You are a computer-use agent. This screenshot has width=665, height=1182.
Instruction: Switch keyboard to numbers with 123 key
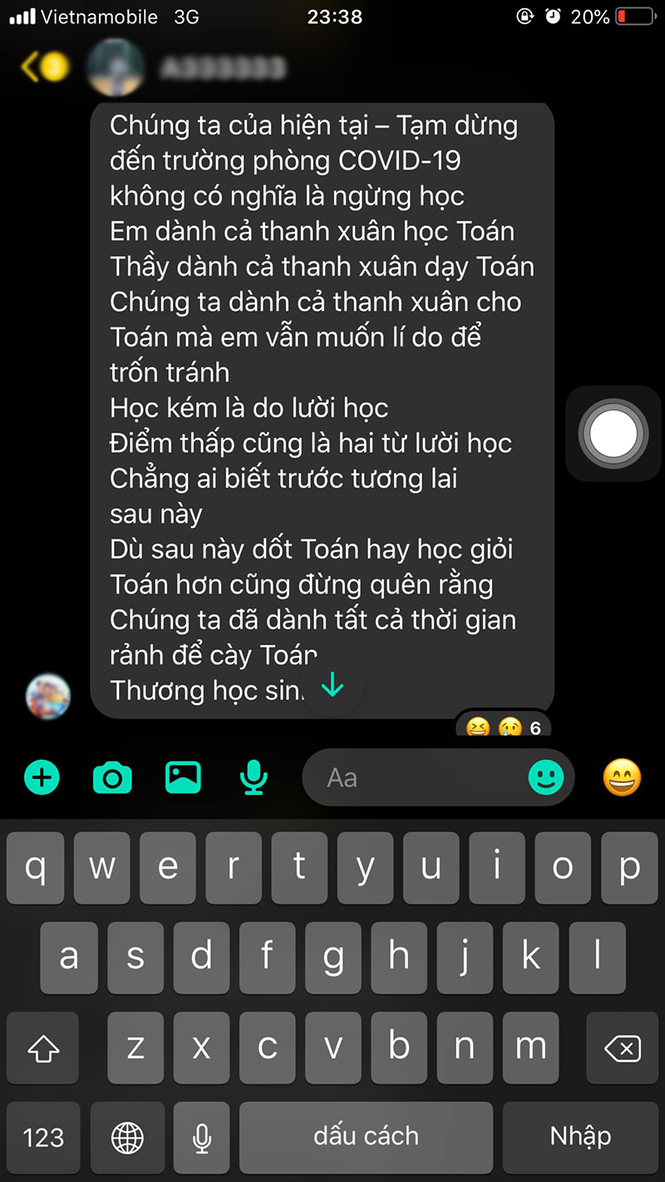tap(43, 1137)
